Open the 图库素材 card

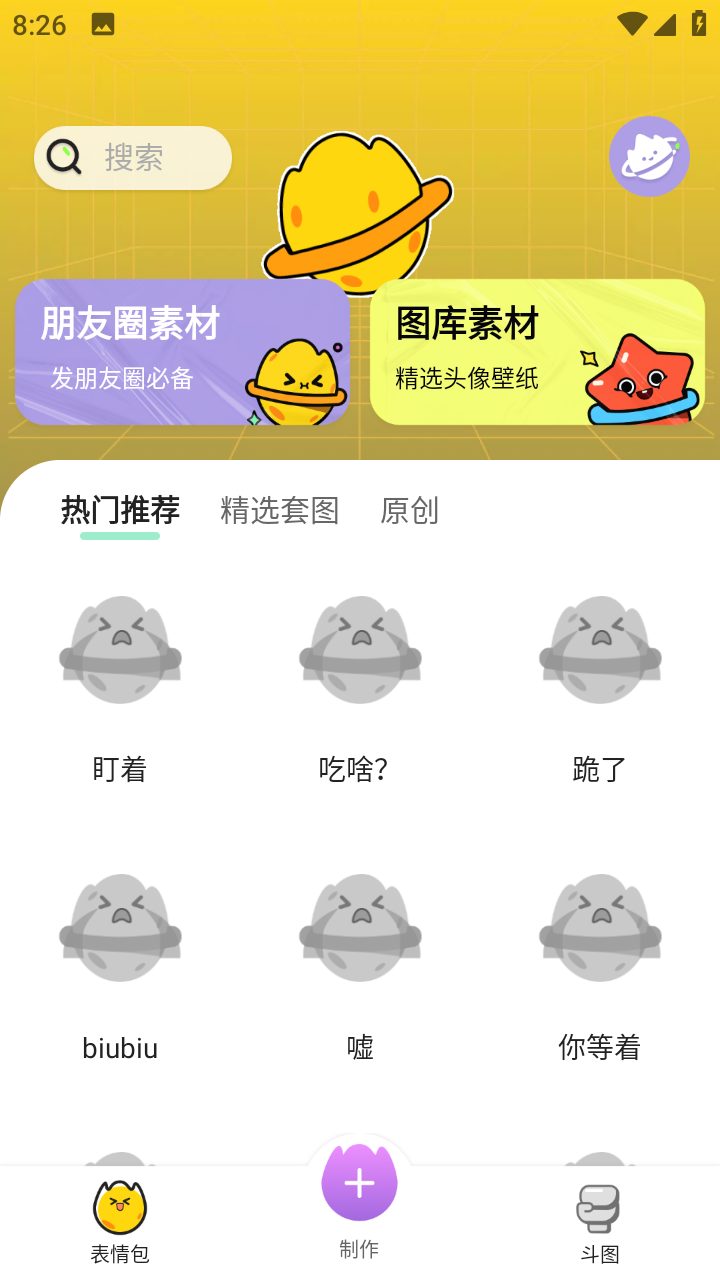pyautogui.click(x=537, y=352)
